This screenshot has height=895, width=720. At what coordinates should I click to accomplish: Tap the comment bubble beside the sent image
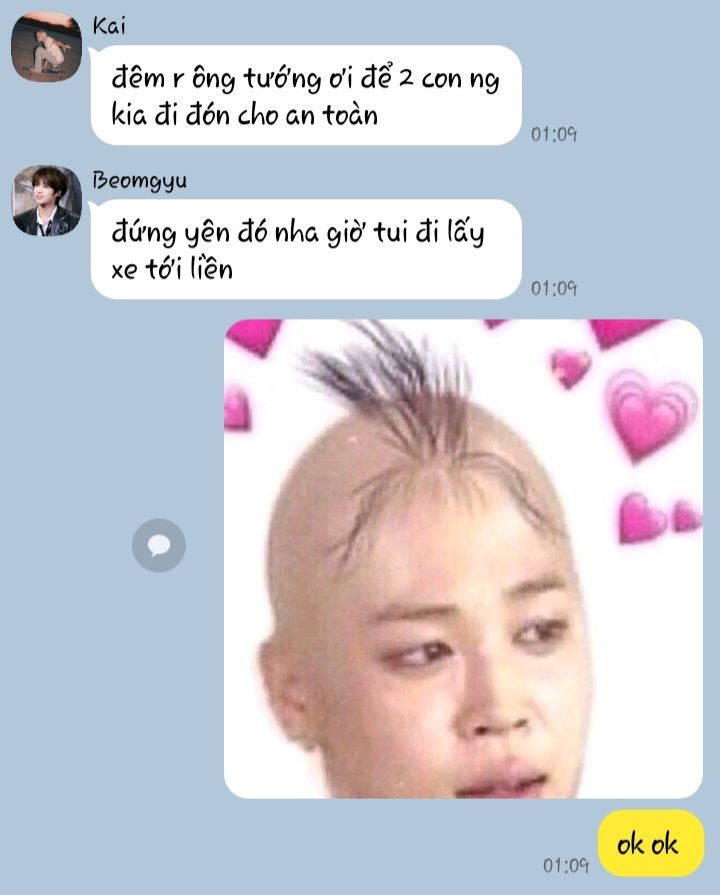[159, 545]
